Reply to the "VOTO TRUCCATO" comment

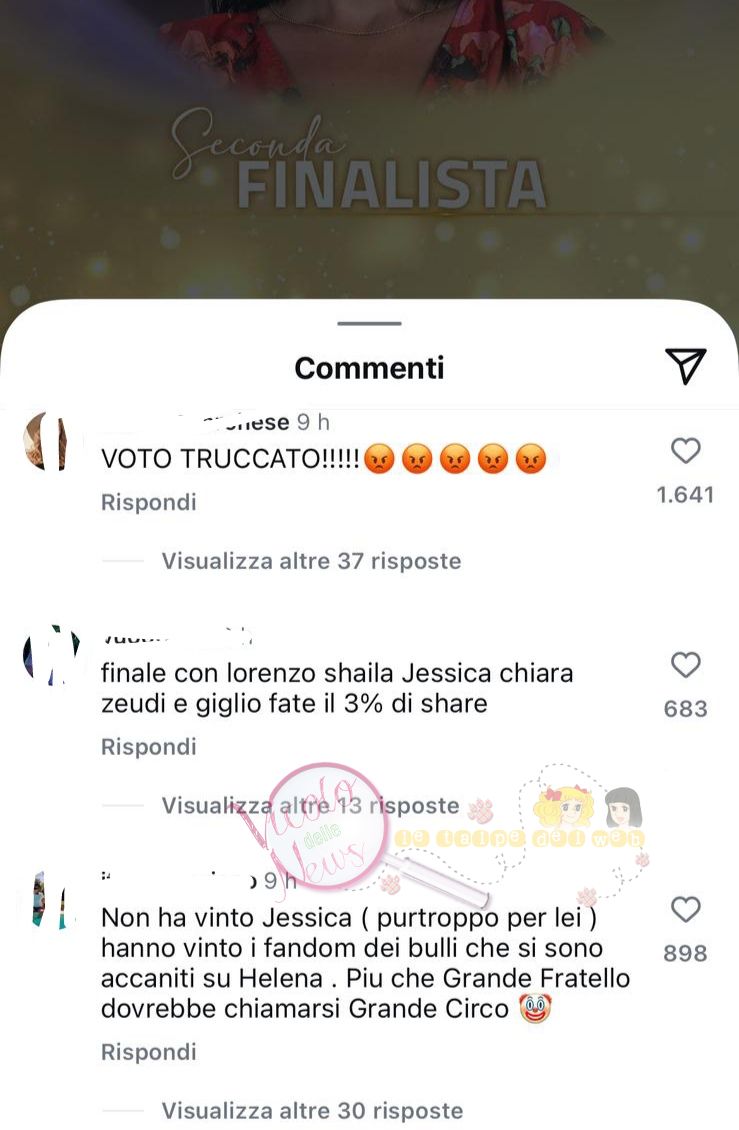point(149,502)
